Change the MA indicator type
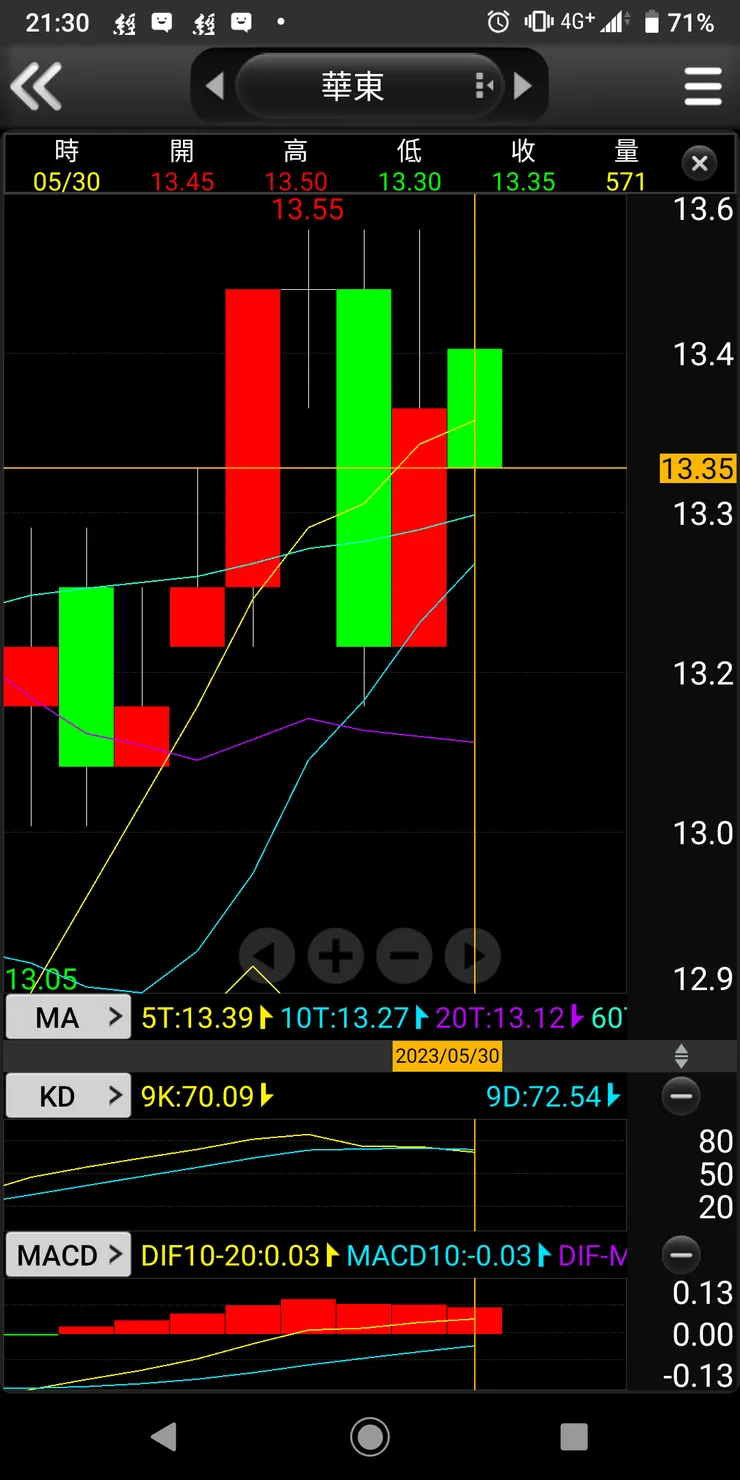The image size is (740, 1480). click(x=68, y=1018)
